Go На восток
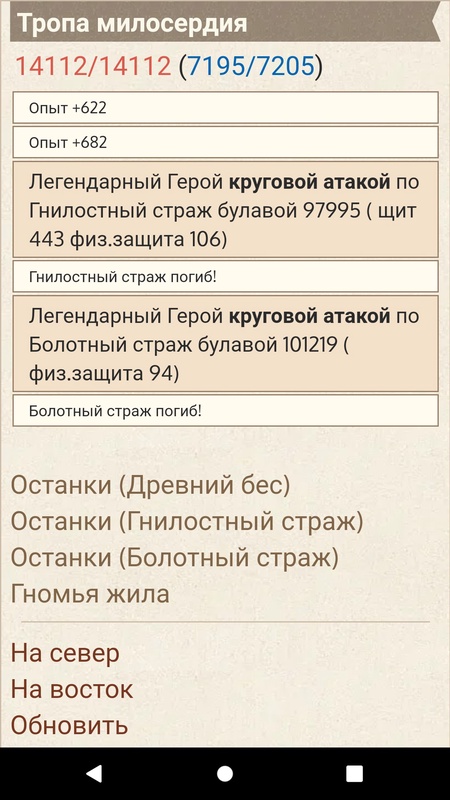The image size is (450, 800). [x=72, y=689]
